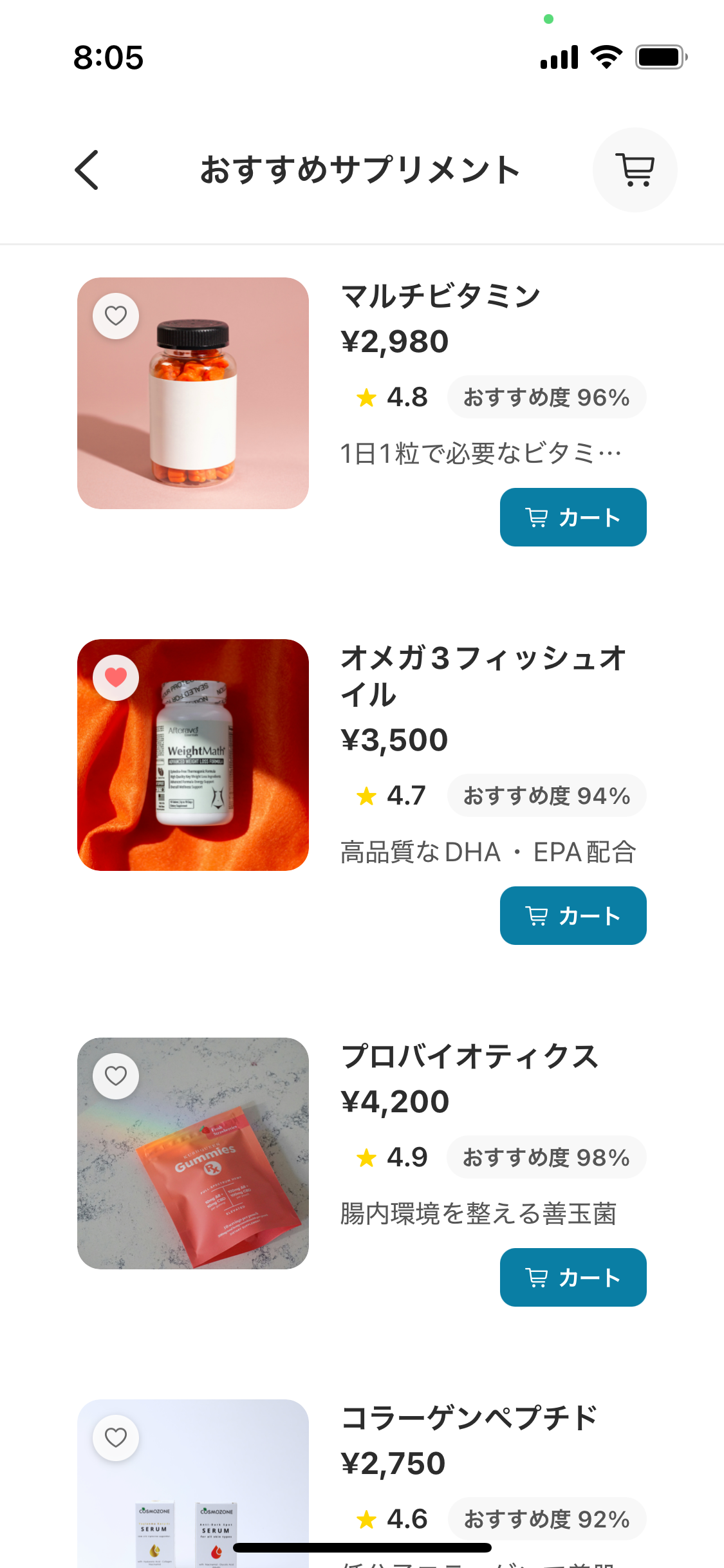Add プロバイオティクス to cart
724x1568 pixels.
(x=573, y=1277)
